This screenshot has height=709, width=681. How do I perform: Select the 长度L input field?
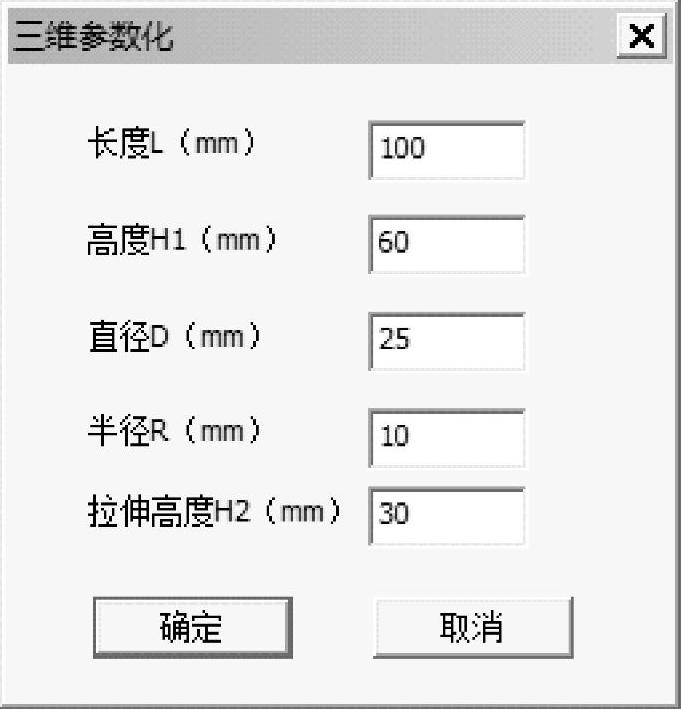[x=446, y=149]
